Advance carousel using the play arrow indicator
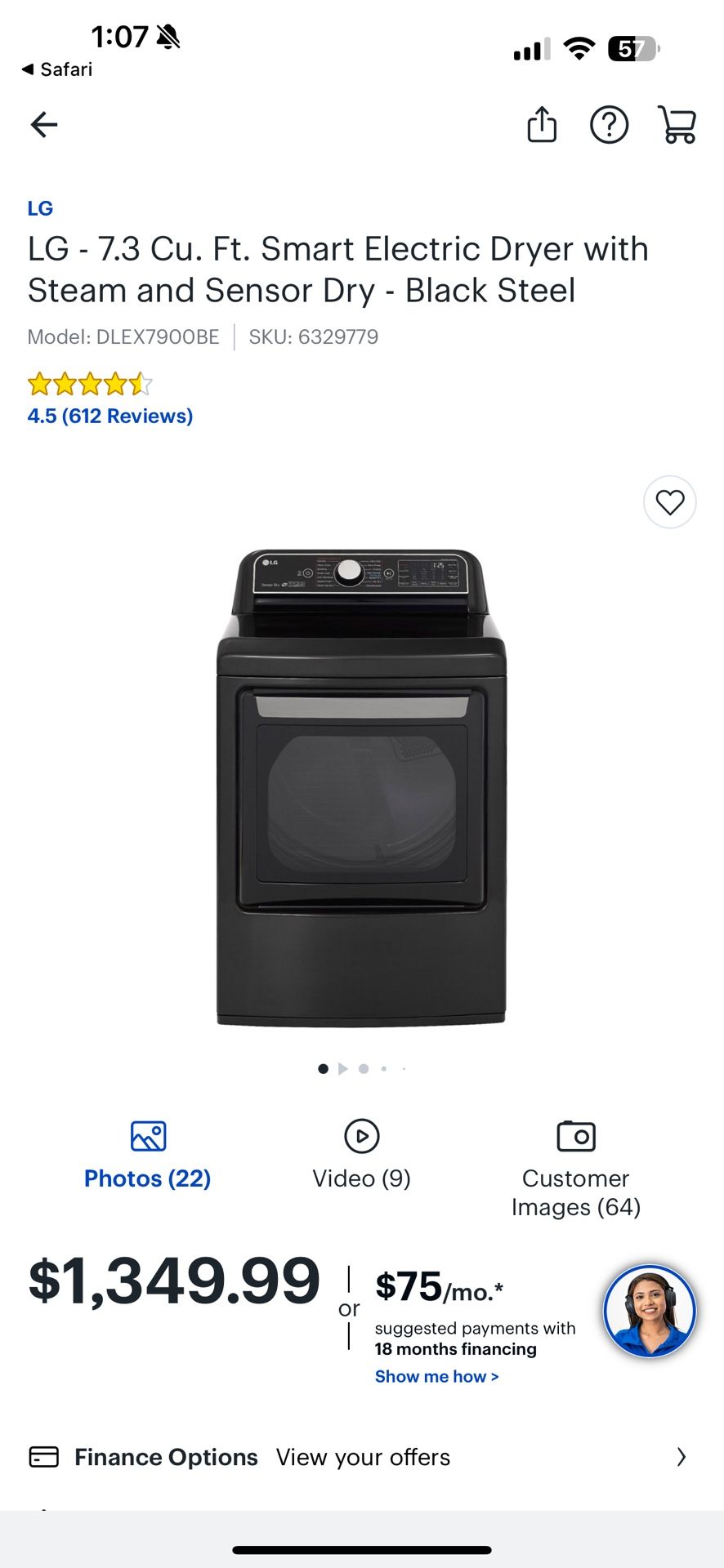 343,1068
